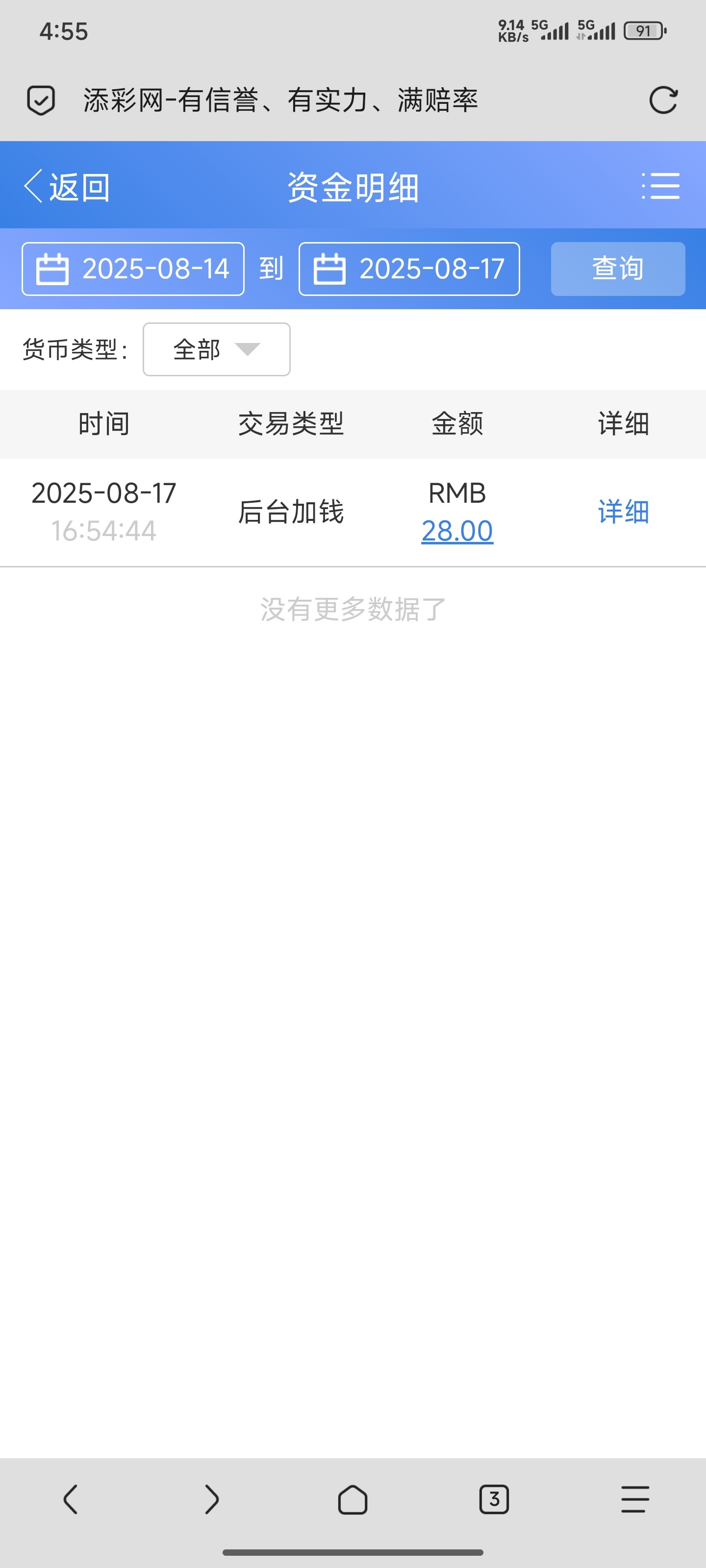Tap the 返回 back button
The height and width of the screenshot is (1568, 706).
coord(67,187)
